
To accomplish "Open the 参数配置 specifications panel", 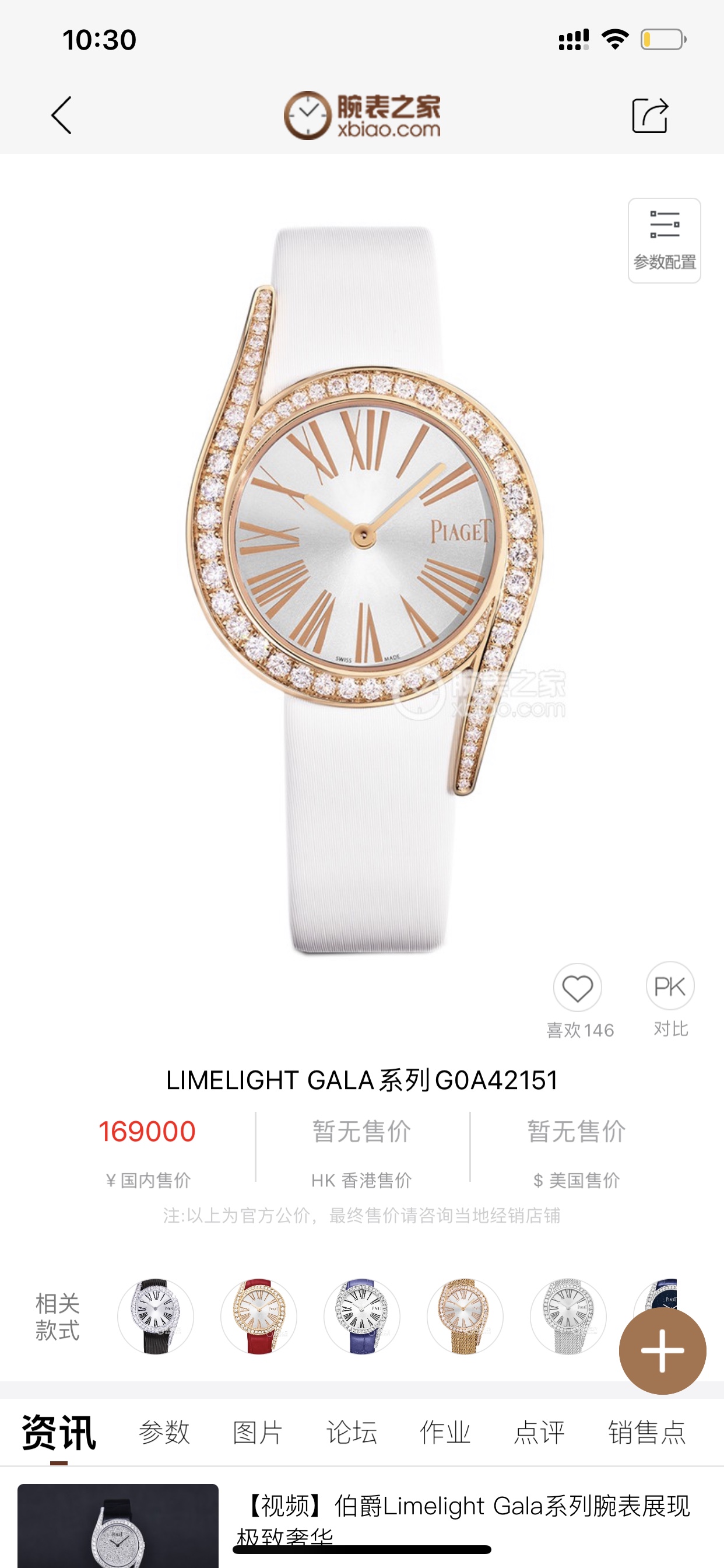I will (664, 240).
